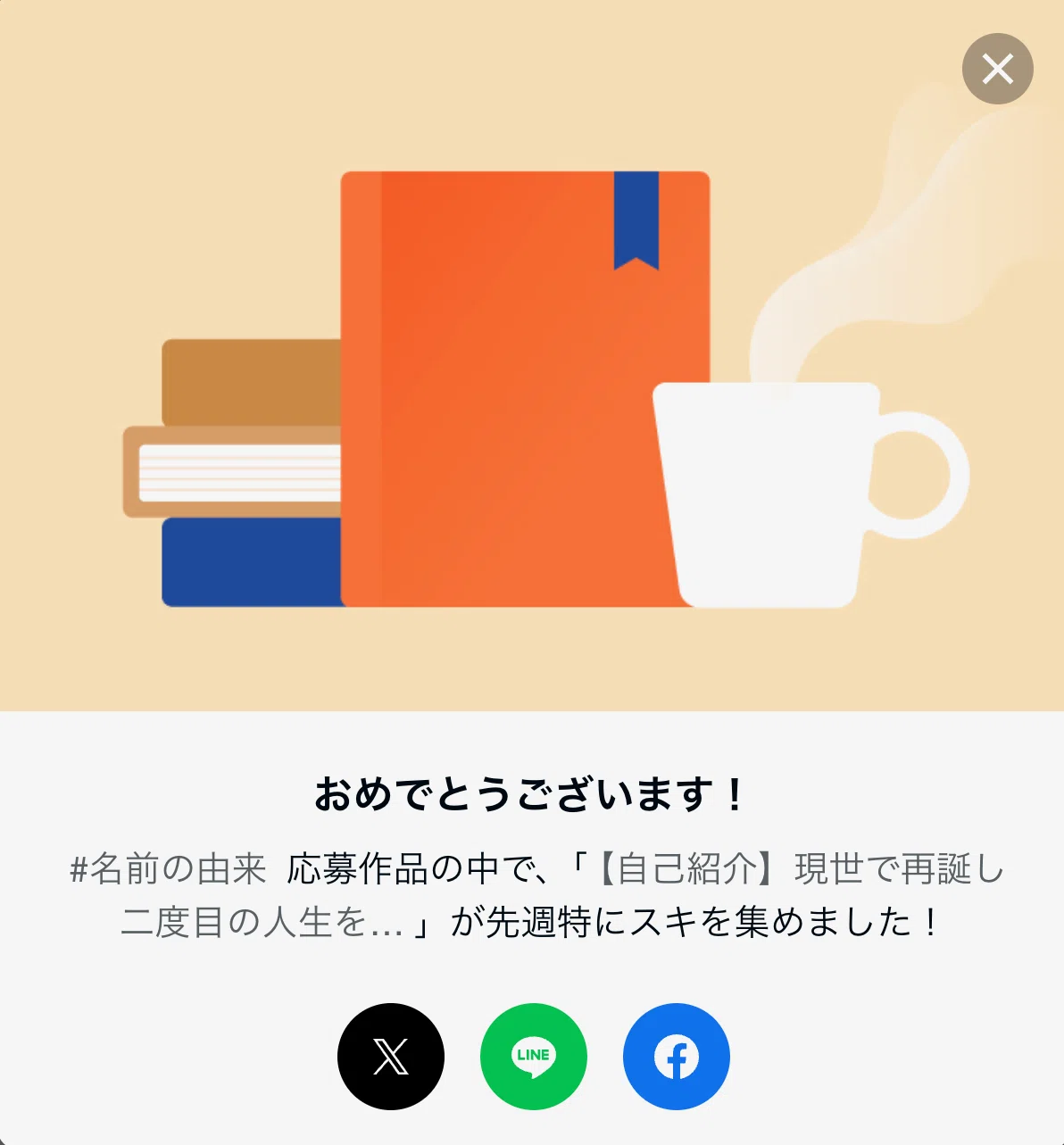The width and height of the screenshot is (1064, 1145).
Task: Share via LINE
Action: [x=534, y=1057]
